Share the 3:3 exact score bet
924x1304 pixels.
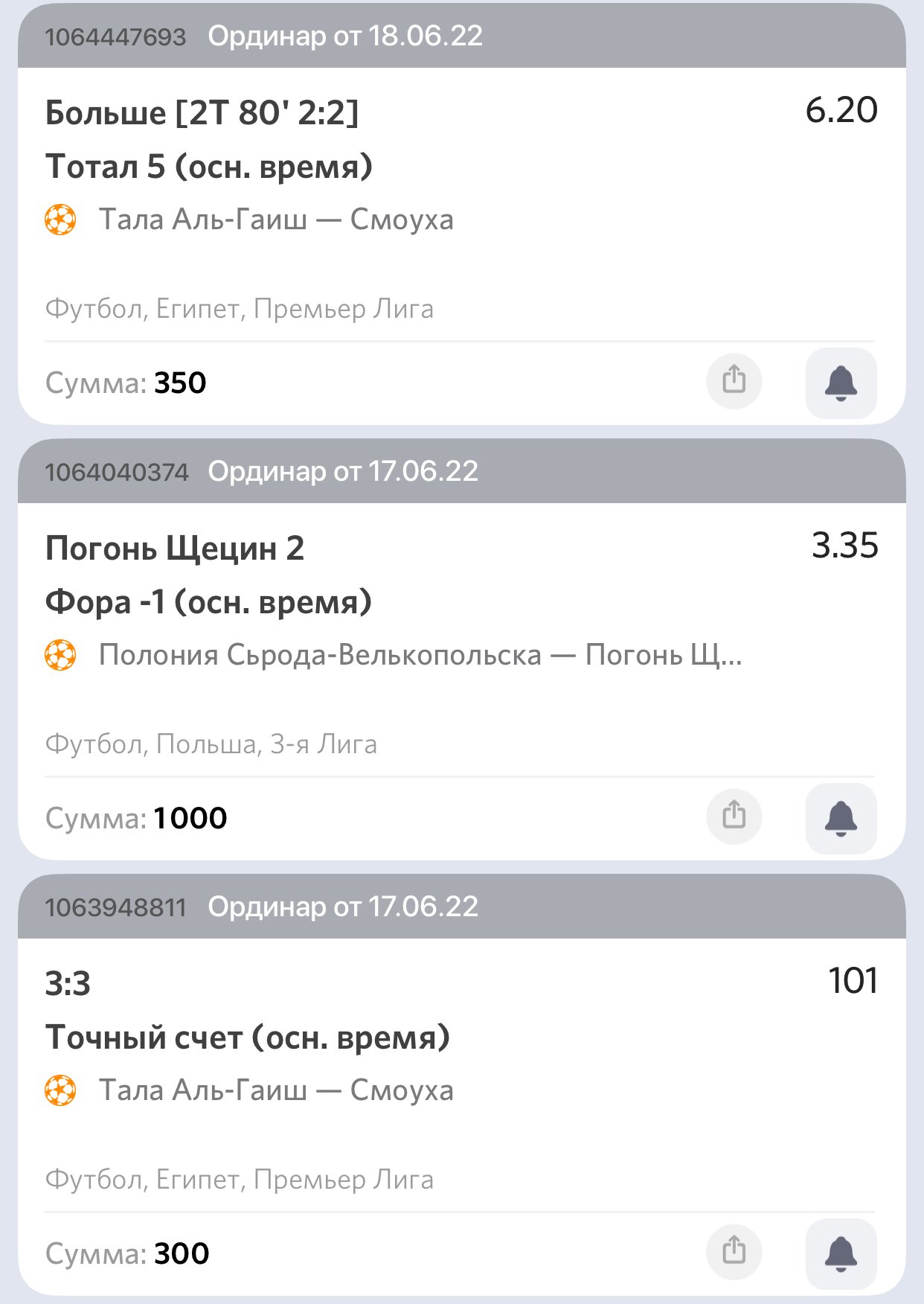(734, 1252)
